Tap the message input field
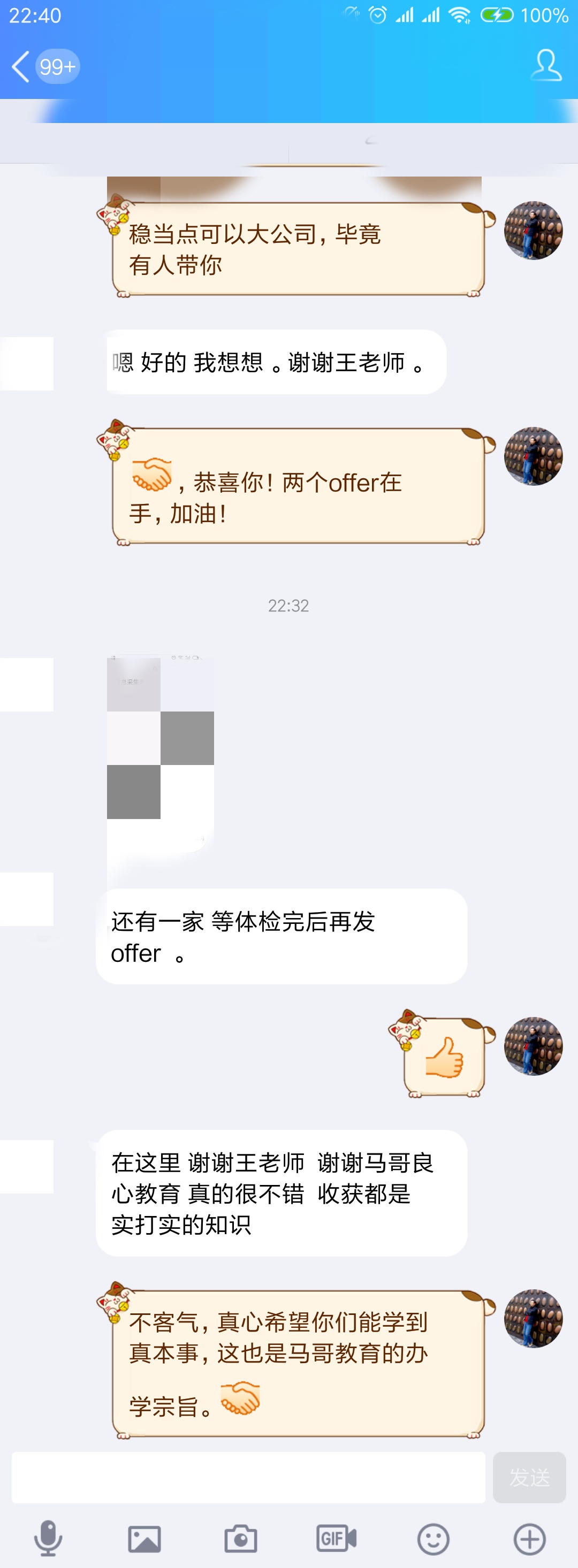This screenshot has width=578, height=1568. click(x=248, y=1477)
